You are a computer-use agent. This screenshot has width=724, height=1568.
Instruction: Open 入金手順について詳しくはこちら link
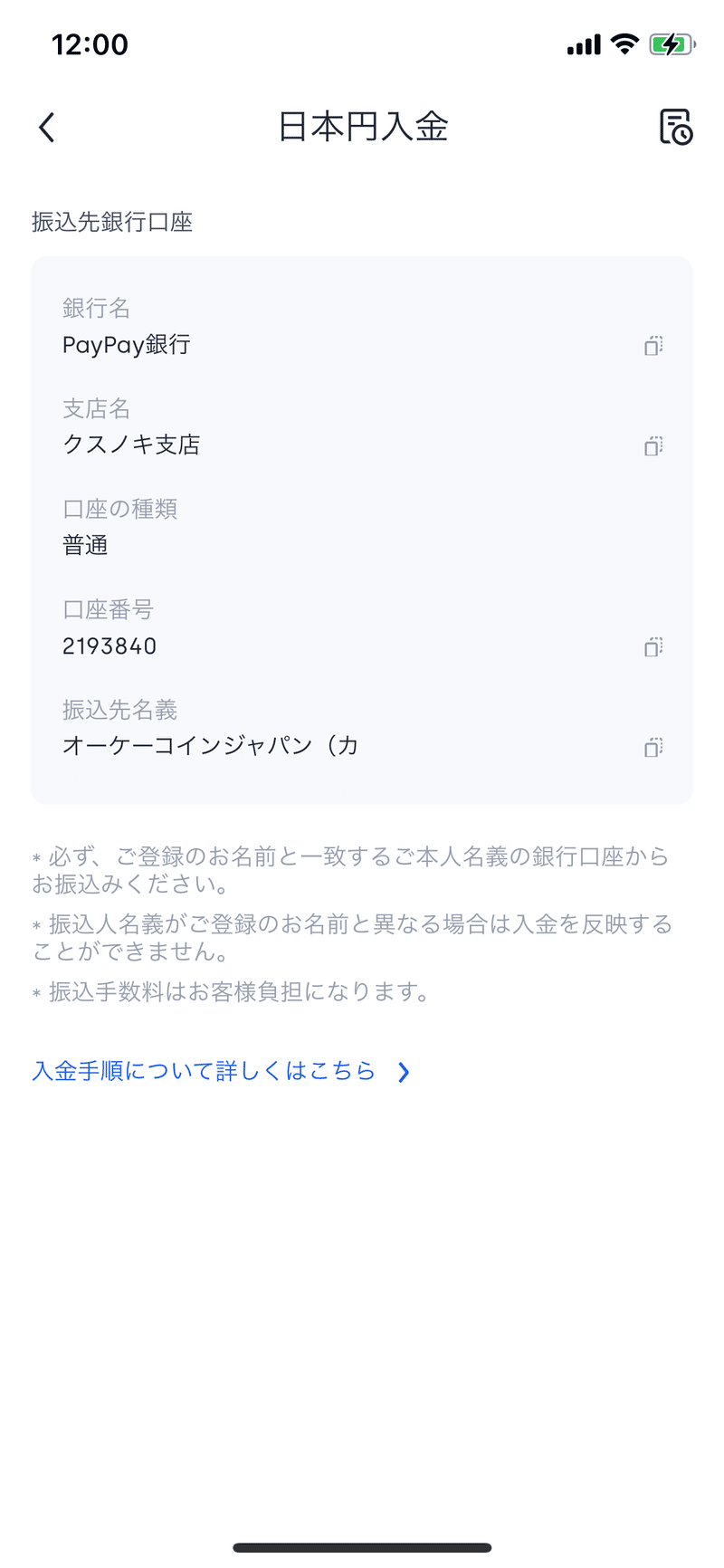pyautogui.click(x=221, y=1072)
